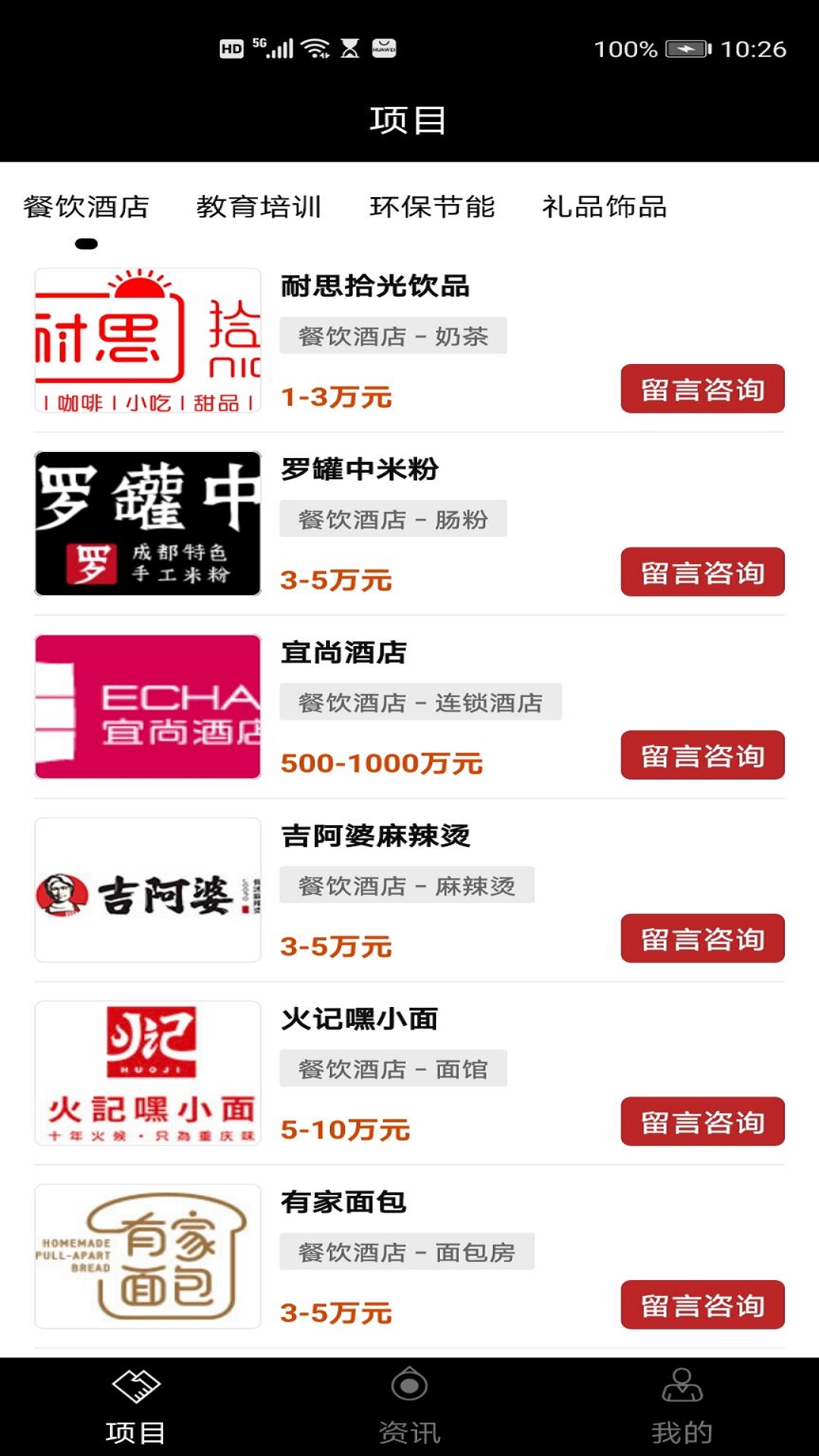This screenshot has height=1456, width=819.
Task: Tap 留言咨询 for 耐思拾光饮品
Action: [x=702, y=389]
